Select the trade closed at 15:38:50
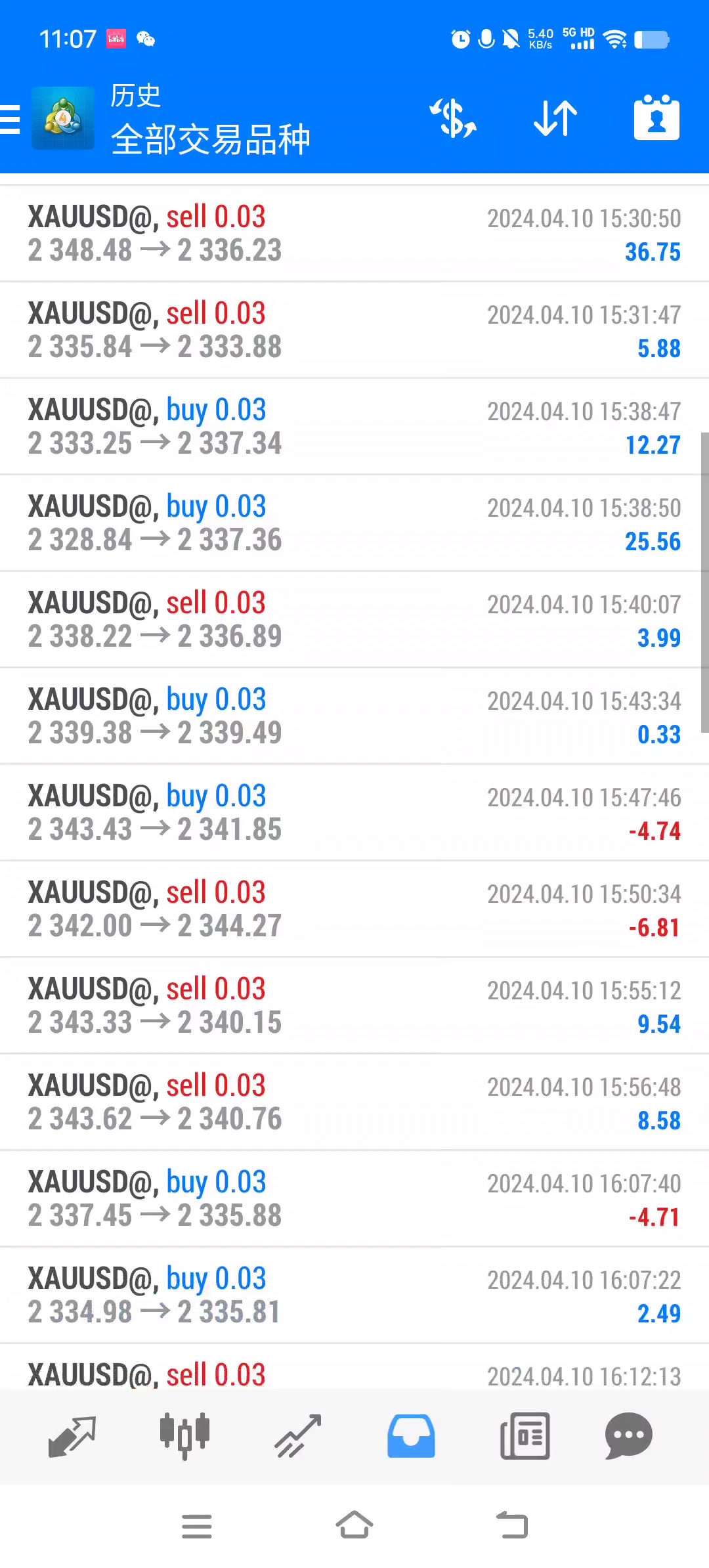Screen dimensions: 709x1568 (x=354, y=523)
